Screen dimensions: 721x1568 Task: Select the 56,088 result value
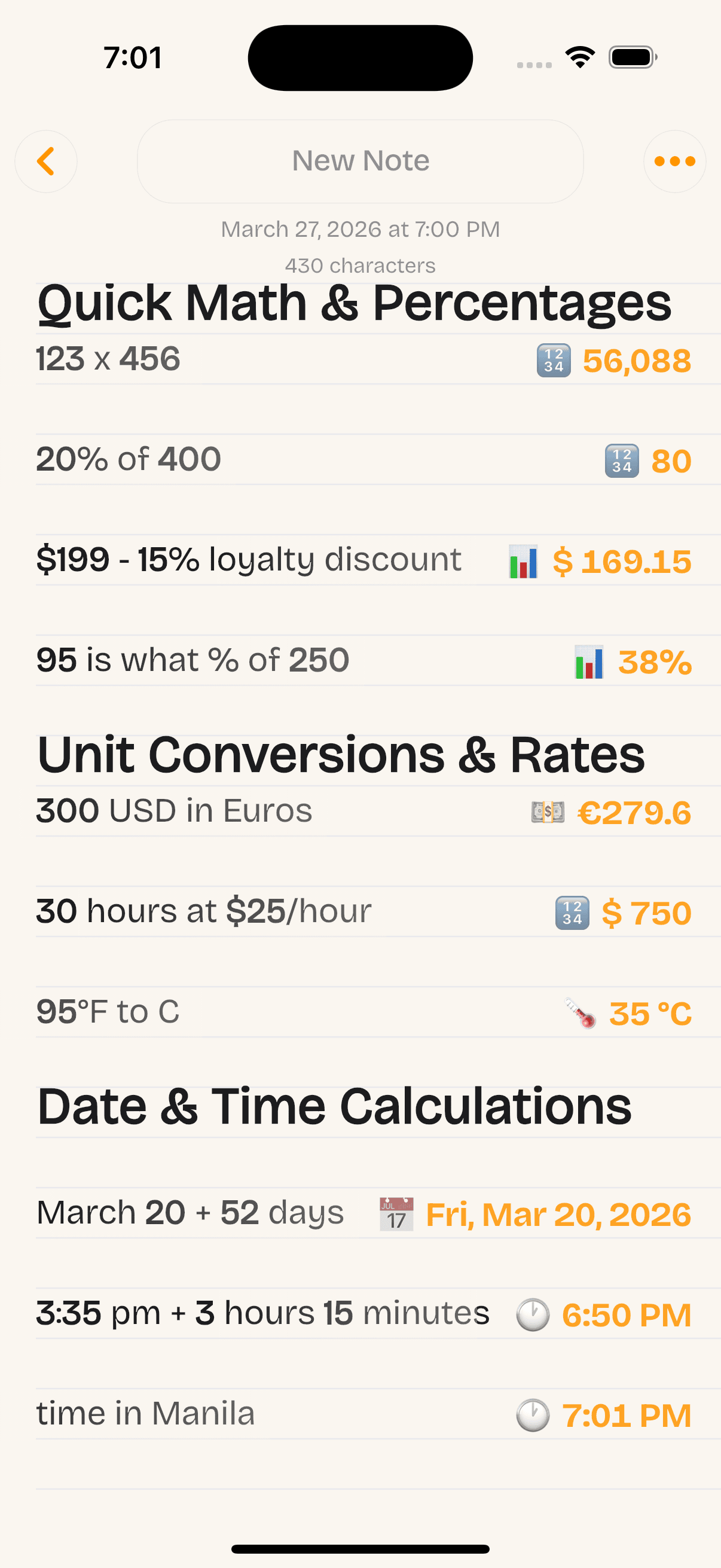637,361
